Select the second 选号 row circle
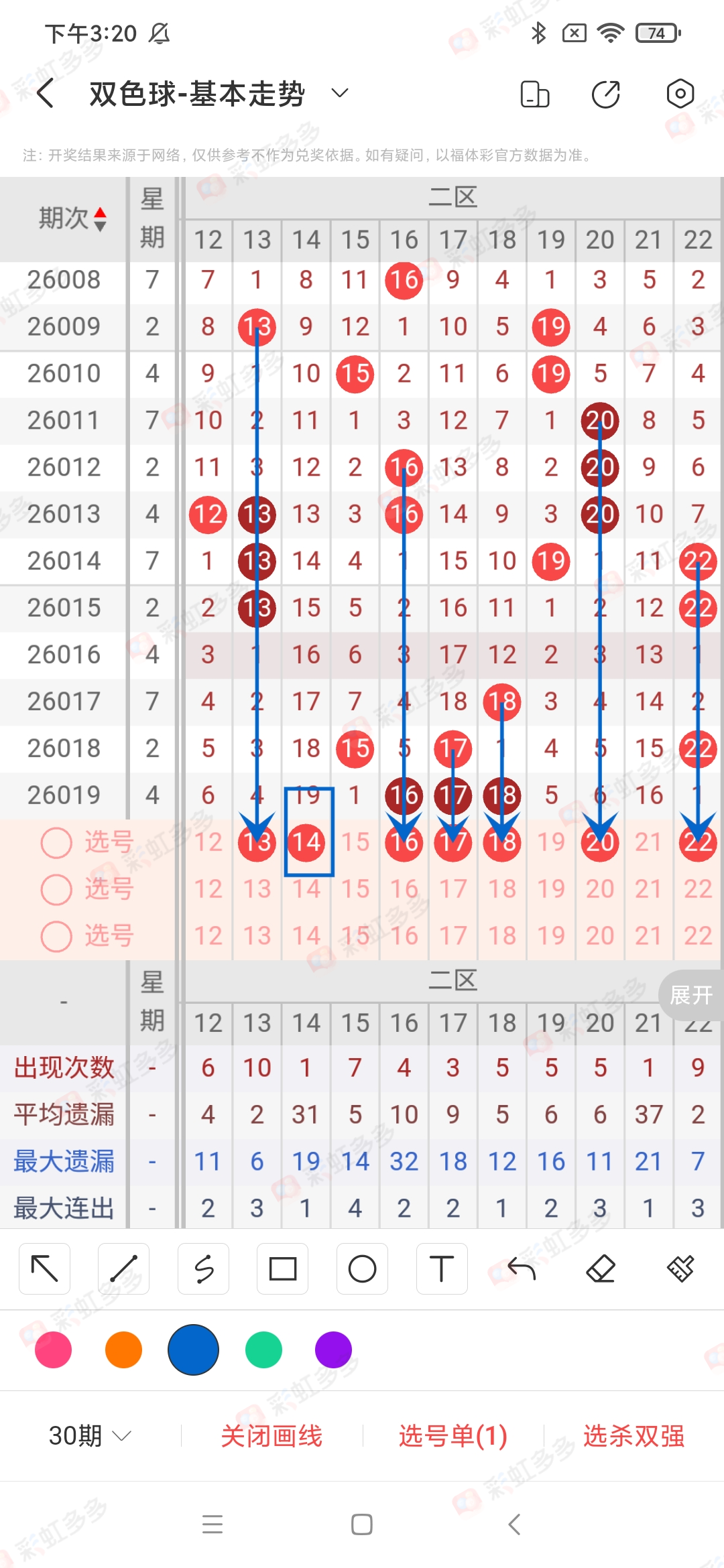Image resolution: width=724 pixels, height=1568 pixels. 56,889
